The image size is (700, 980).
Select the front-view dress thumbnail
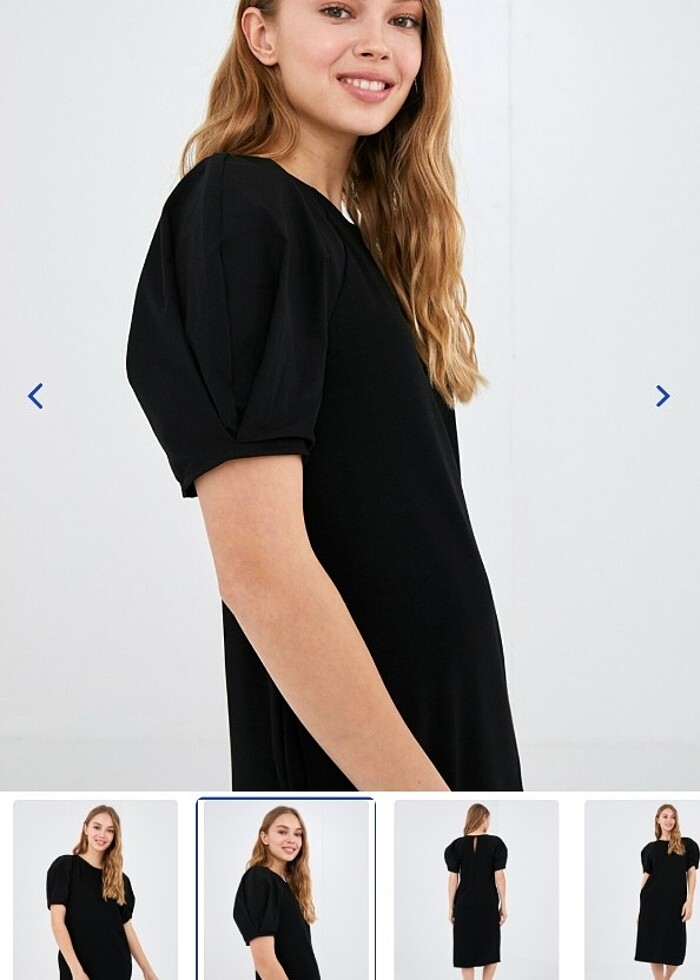pos(95,889)
